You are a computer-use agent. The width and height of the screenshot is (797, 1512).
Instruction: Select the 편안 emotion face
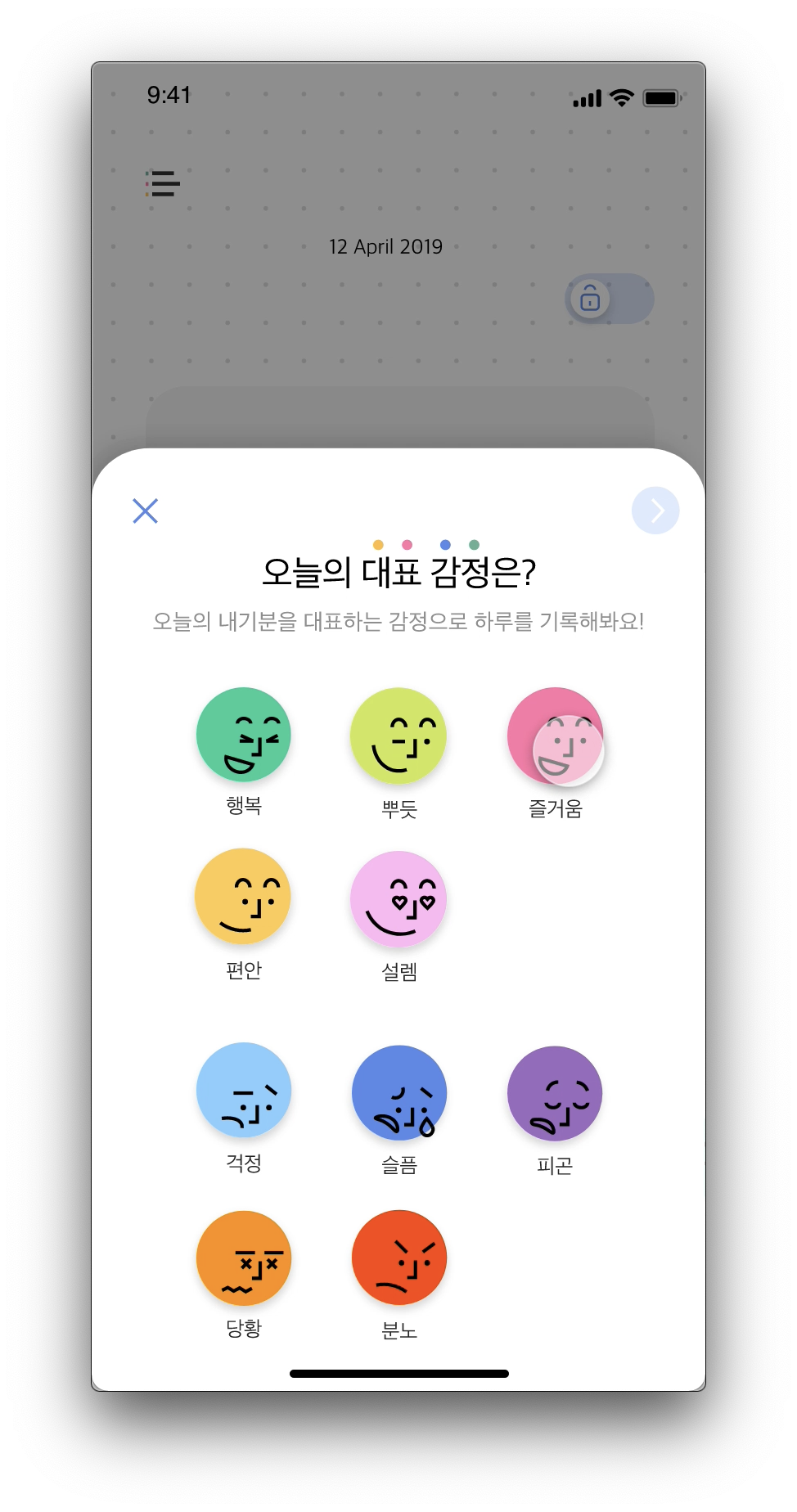click(243, 896)
